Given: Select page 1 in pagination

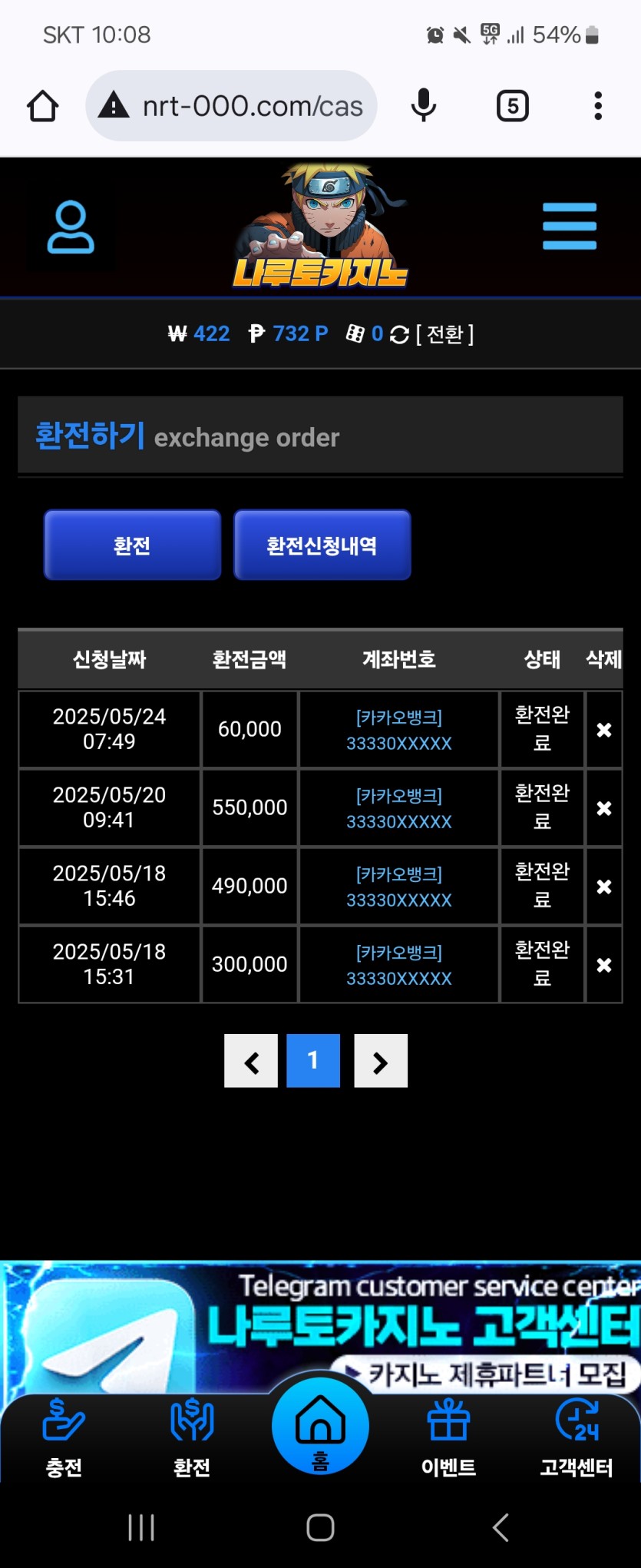Looking at the screenshot, I should click(x=313, y=1061).
